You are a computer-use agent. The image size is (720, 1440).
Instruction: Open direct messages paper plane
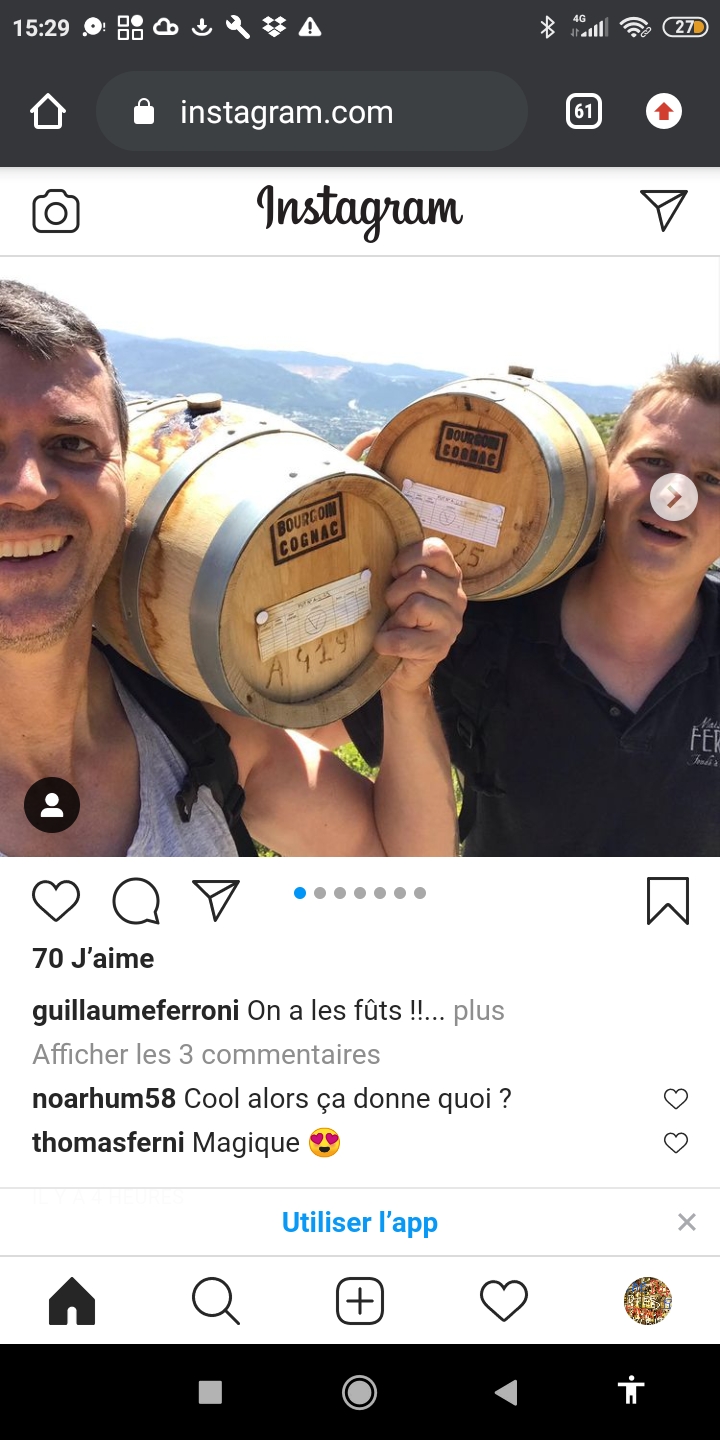pyautogui.click(x=664, y=210)
